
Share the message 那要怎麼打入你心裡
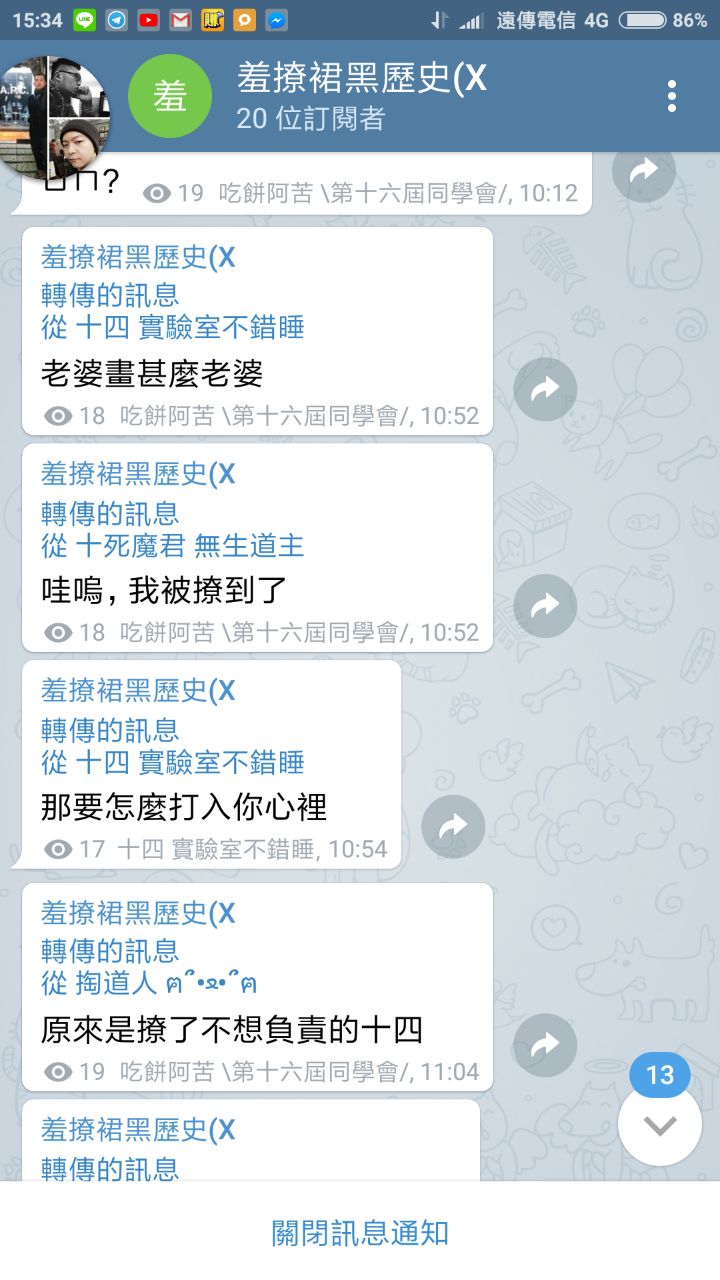pos(453,826)
